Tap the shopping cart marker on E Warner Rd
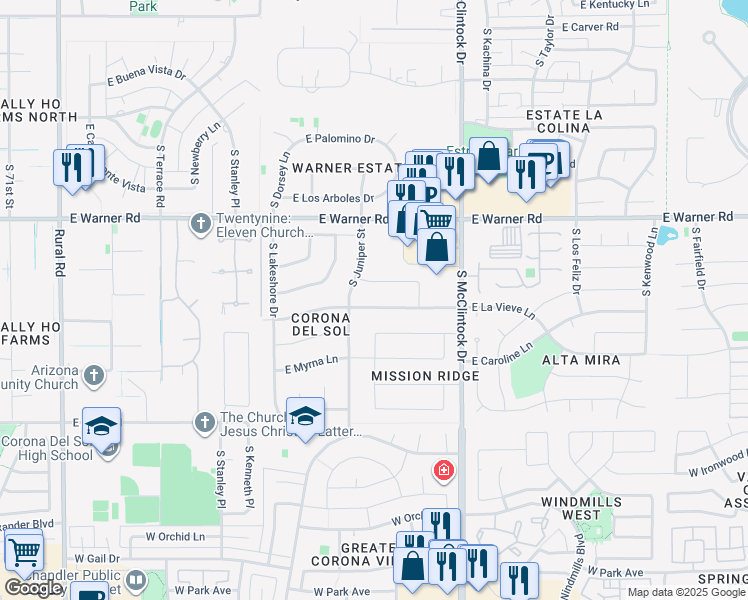The height and width of the screenshot is (600, 748). (x=436, y=220)
